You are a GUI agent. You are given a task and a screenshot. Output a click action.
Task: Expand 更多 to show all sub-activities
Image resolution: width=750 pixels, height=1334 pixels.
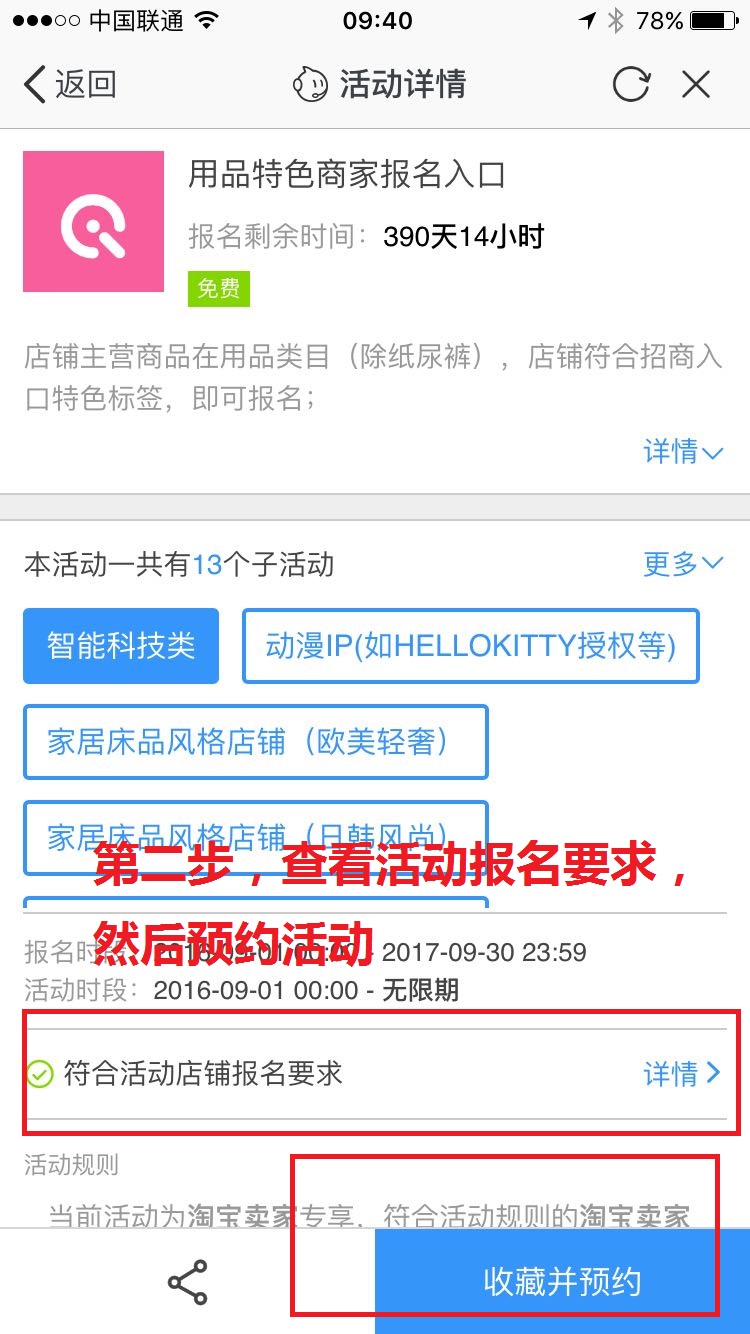(x=683, y=564)
